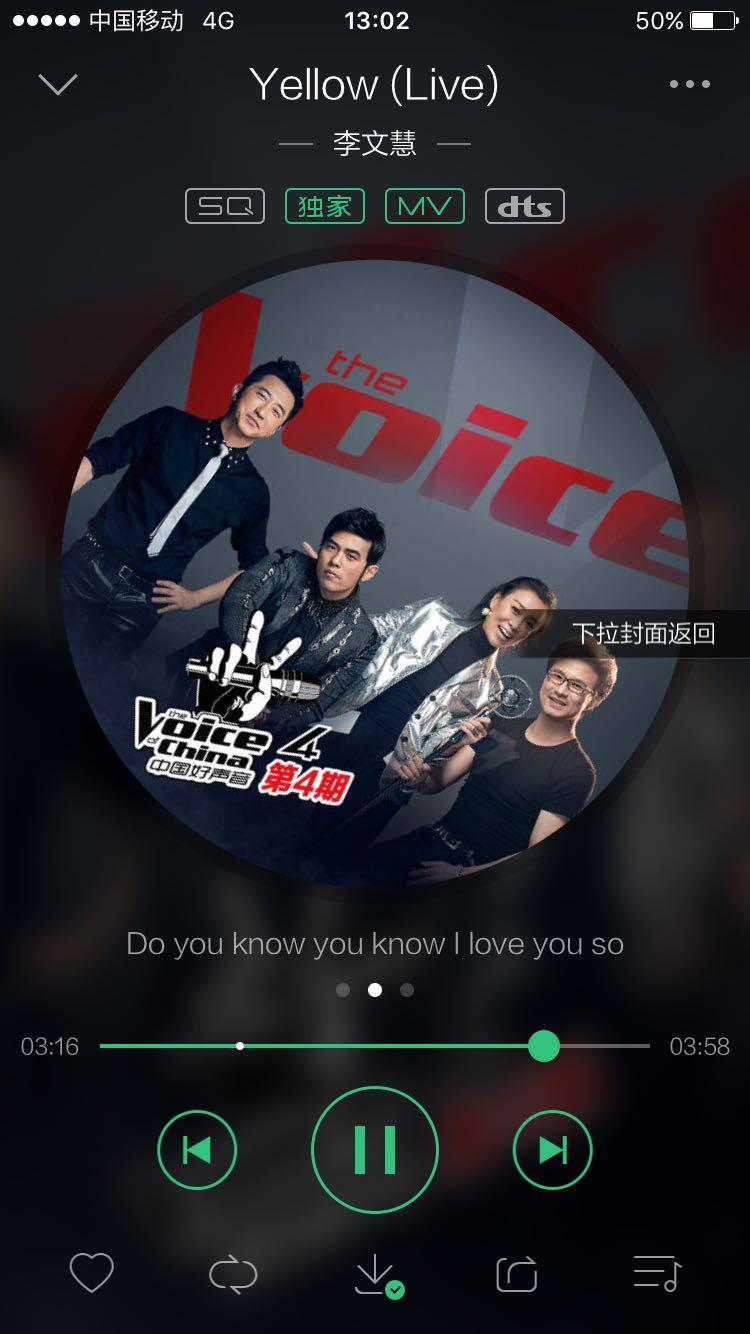The width and height of the screenshot is (750, 1334).
Task: Add the song to favorites with the heart
Action: point(91,1274)
